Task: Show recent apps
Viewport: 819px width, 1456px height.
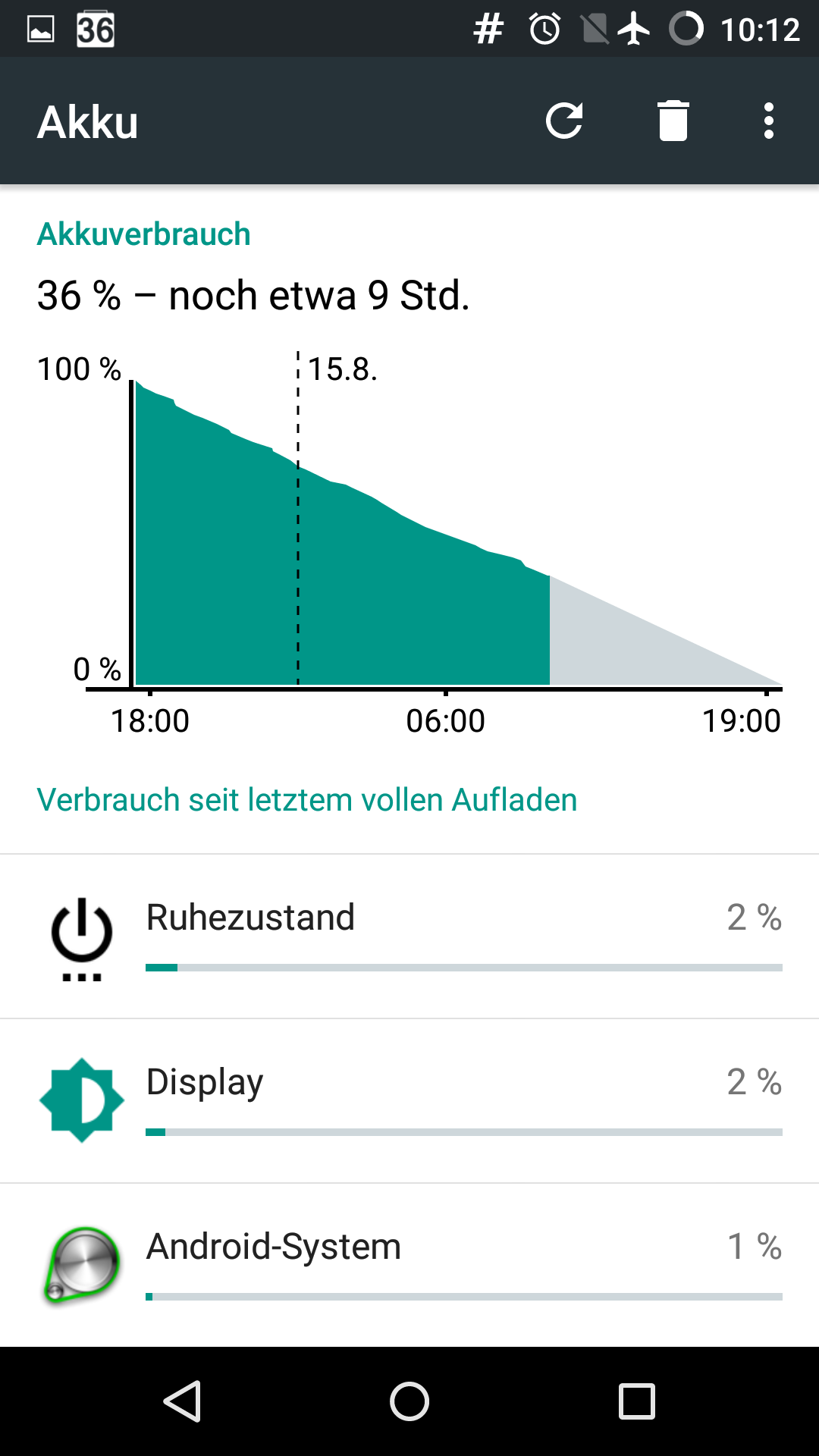Action: pyautogui.click(x=636, y=1401)
